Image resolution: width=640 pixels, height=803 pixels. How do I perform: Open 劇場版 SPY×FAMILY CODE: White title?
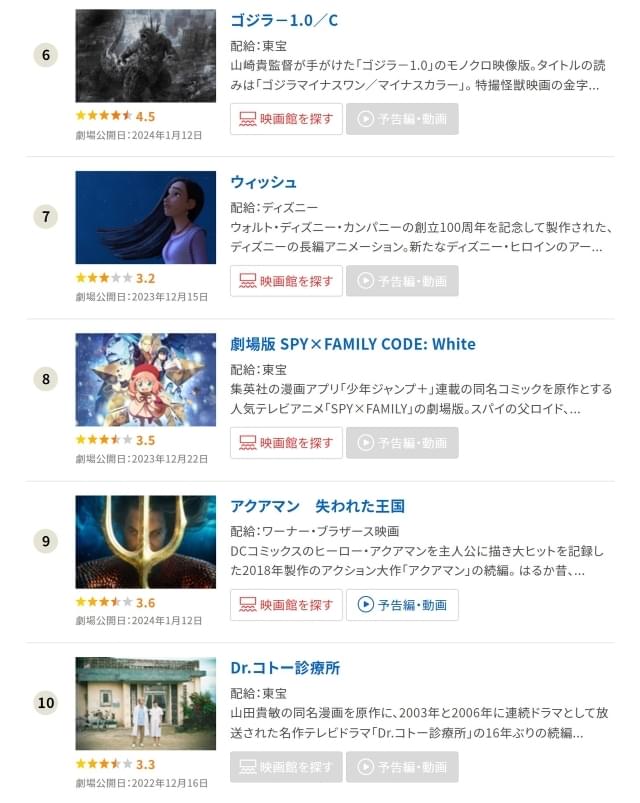(352, 344)
